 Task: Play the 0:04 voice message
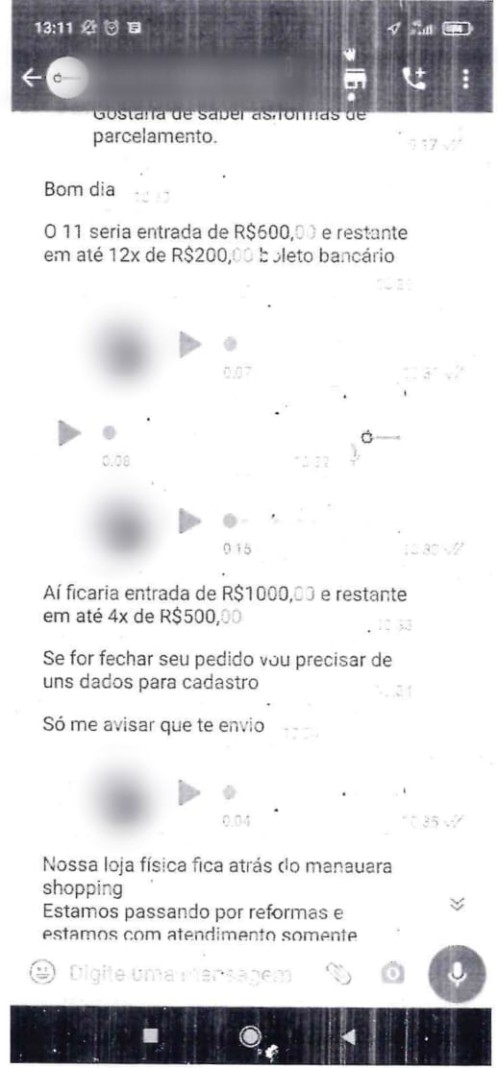pyautogui.click(x=190, y=792)
